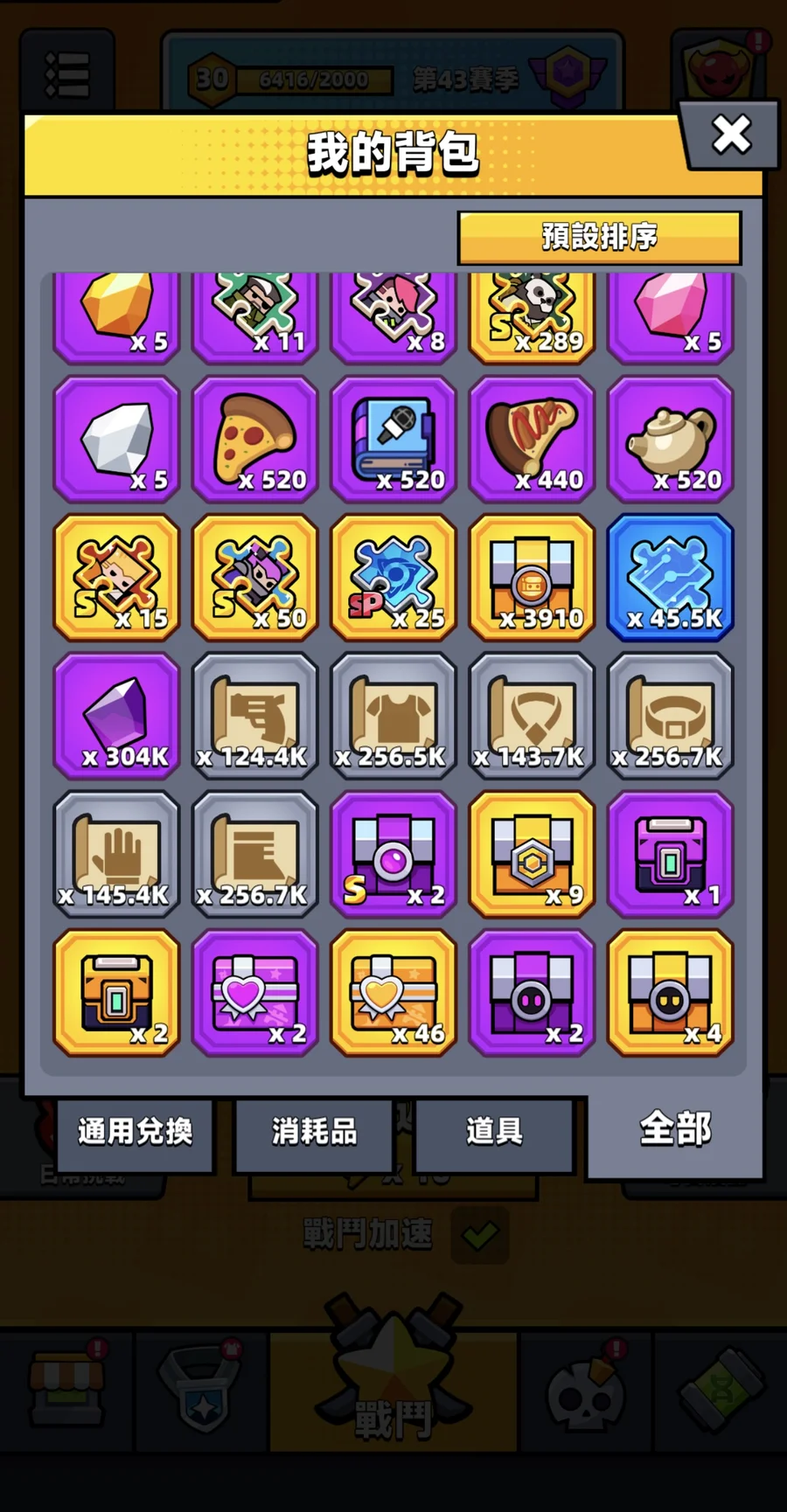Tap the teapot item x520
Image resolution: width=787 pixels, height=1512 pixels.
coord(671,440)
